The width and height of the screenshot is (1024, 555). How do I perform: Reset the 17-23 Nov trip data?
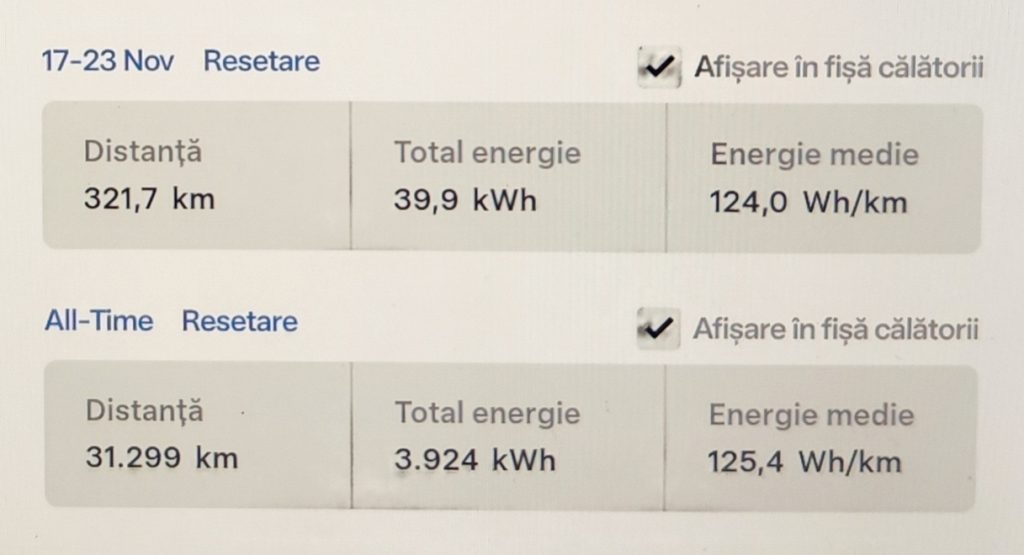click(x=261, y=61)
